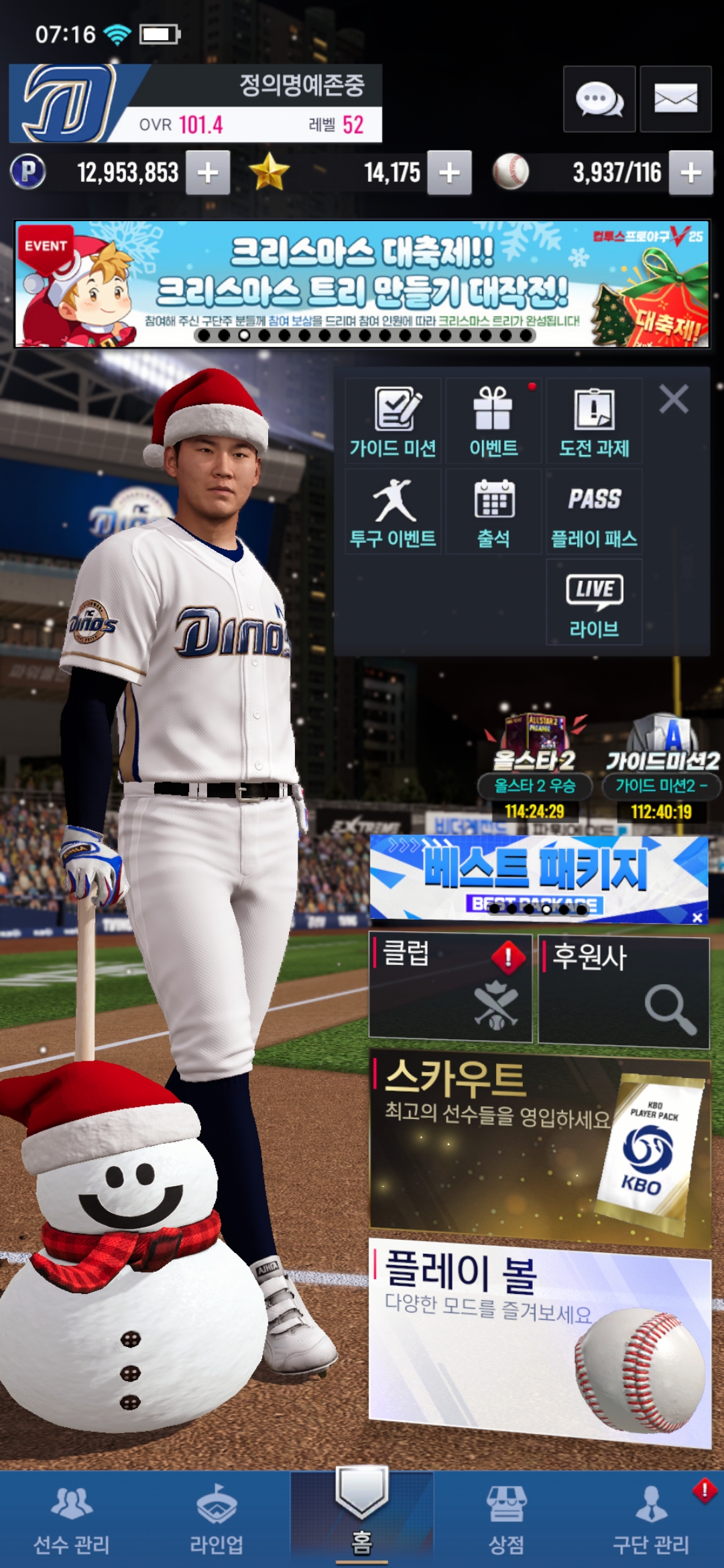The width and height of the screenshot is (724, 1568).
Task: Select 도전 과제 in the quick menu
Action: (594, 421)
